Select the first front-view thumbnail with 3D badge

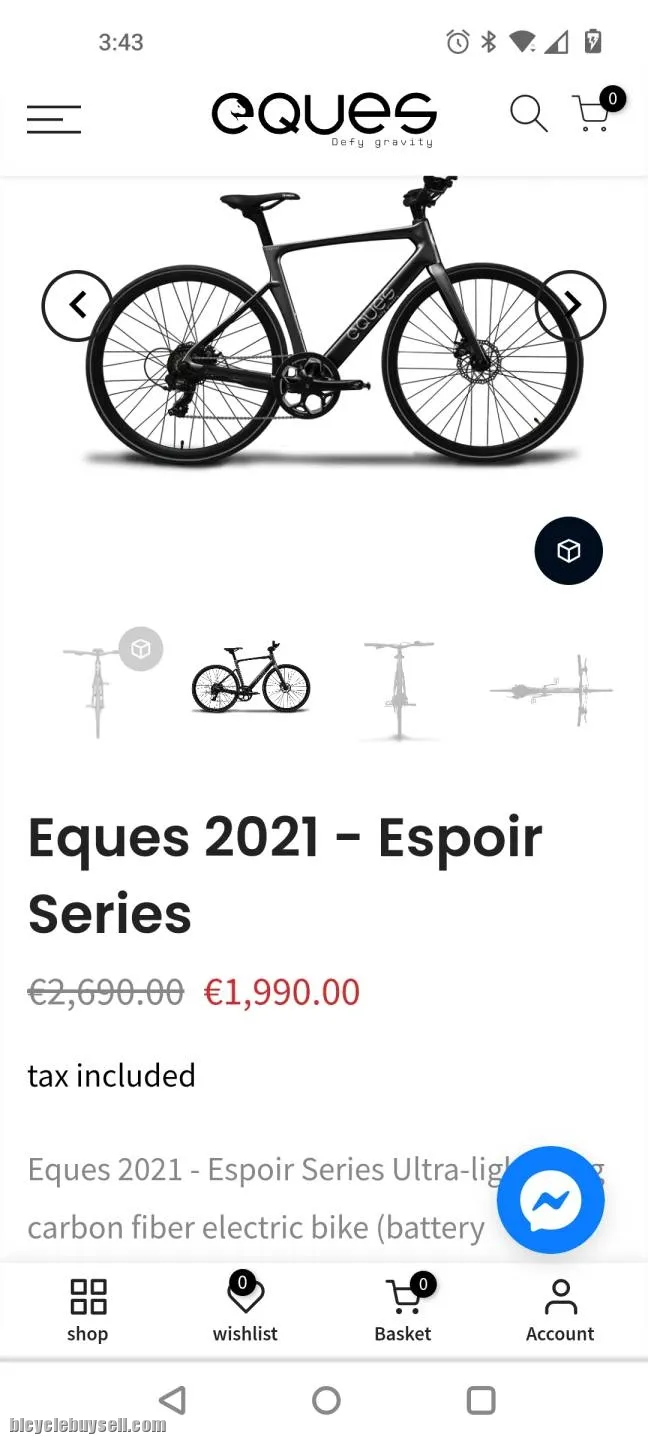pyautogui.click(x=99, y=690)
